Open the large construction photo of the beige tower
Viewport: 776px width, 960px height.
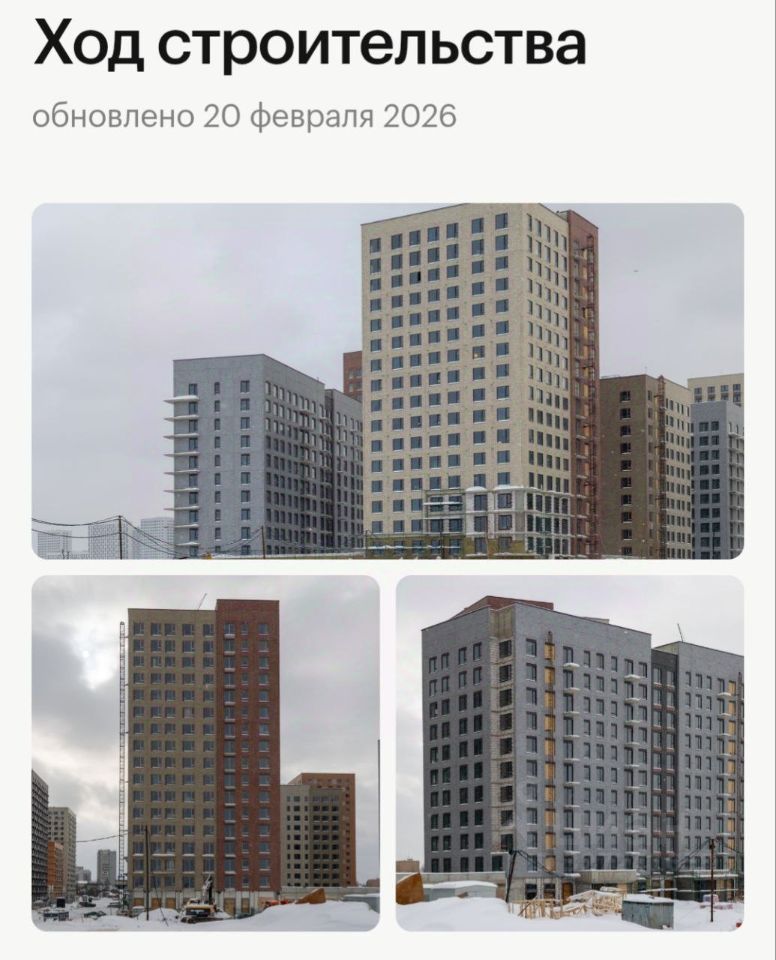click(x=388, y=381)
